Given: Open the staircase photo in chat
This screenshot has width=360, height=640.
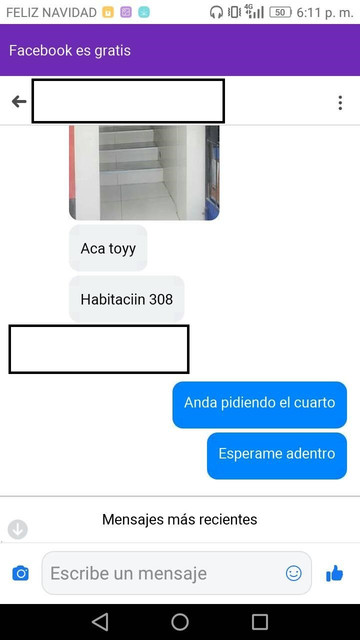Looking at the screenshot, I should (x=144, y=173).
